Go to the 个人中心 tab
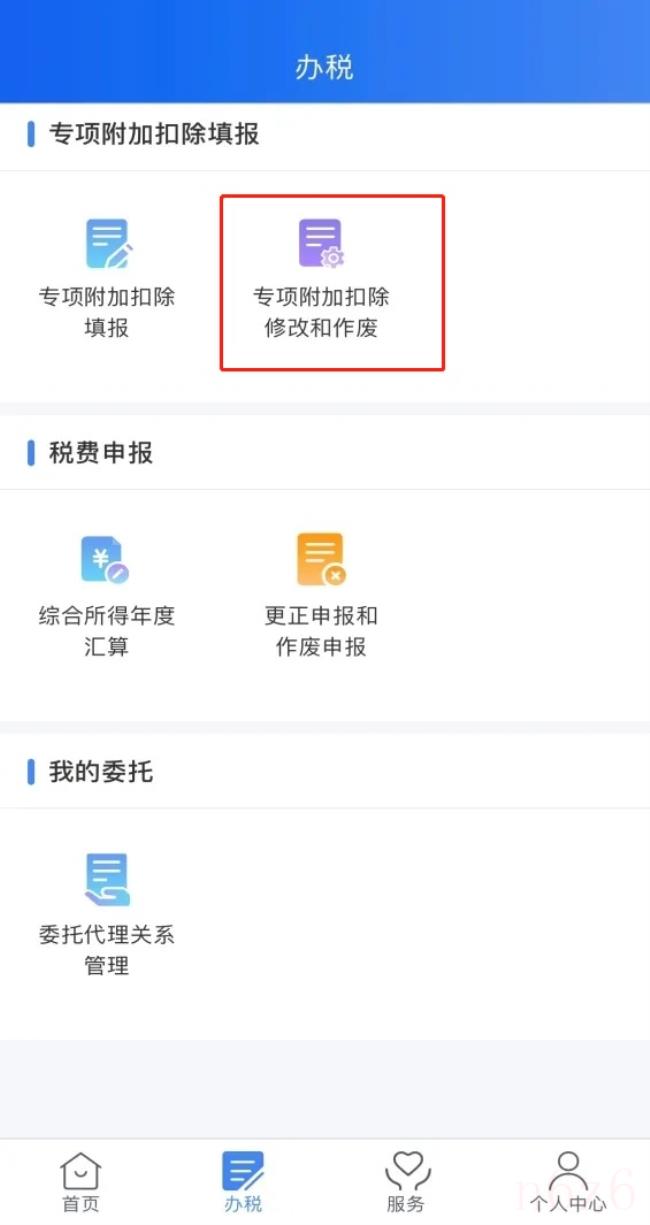650x1225 pixels. pos(568,1182)
